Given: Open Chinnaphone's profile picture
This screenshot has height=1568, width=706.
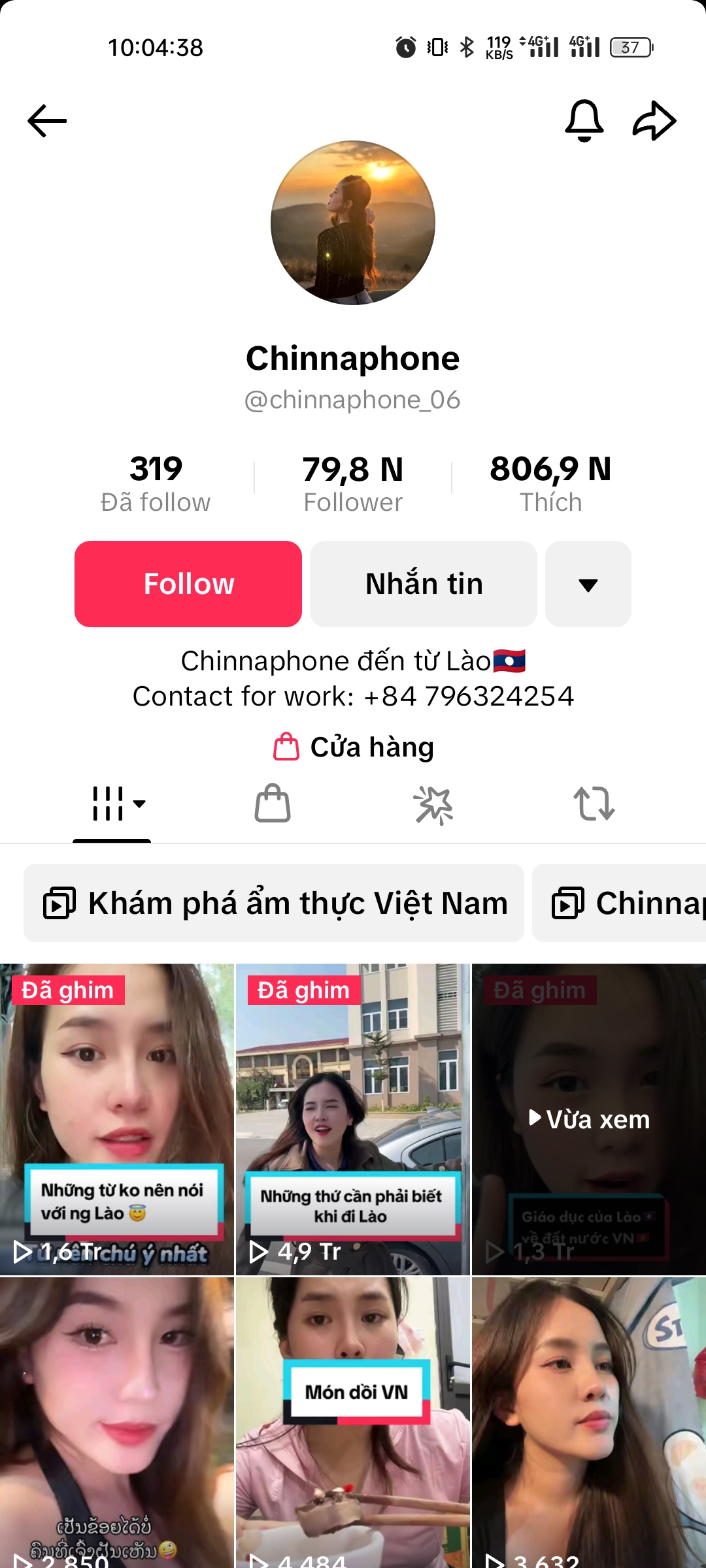Looking at the screenshot, I should click(x=353, y=223).
